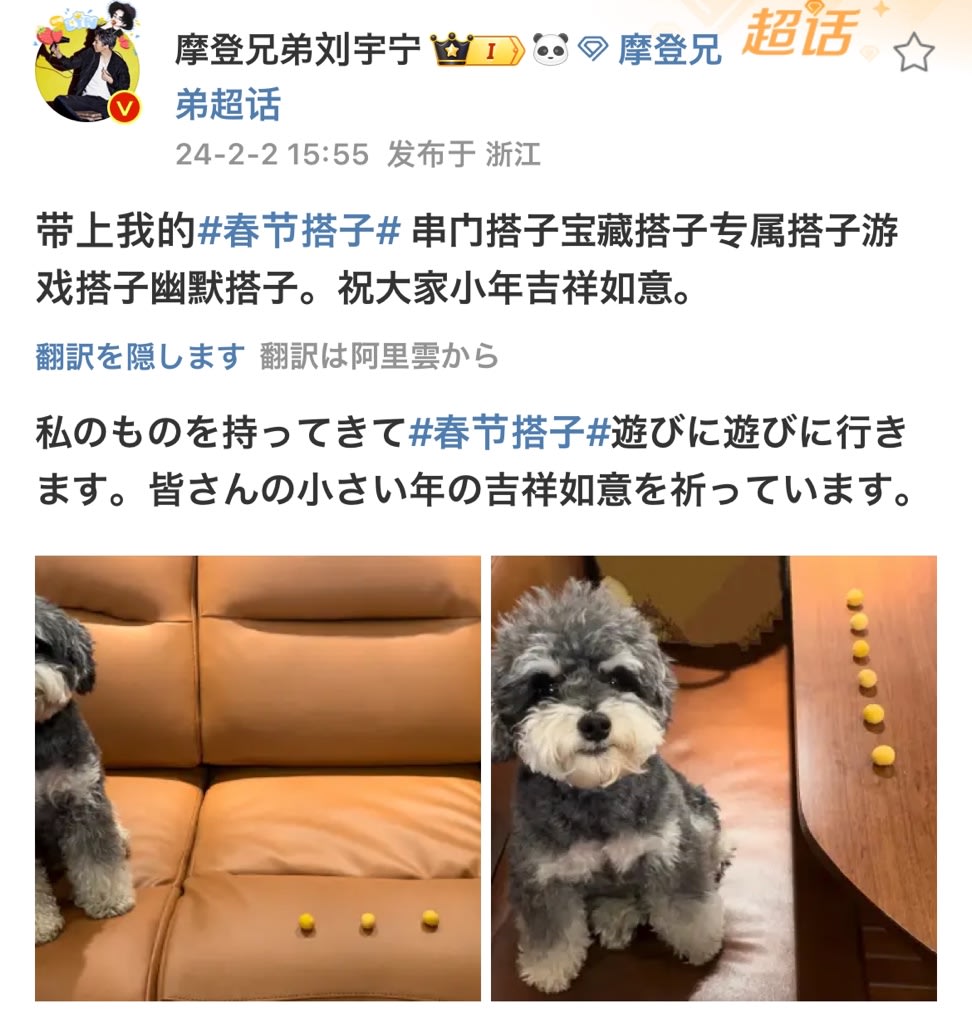Open the #春节搭子# hashtag in original text
972x1024 pixels.
click(299, 233)
